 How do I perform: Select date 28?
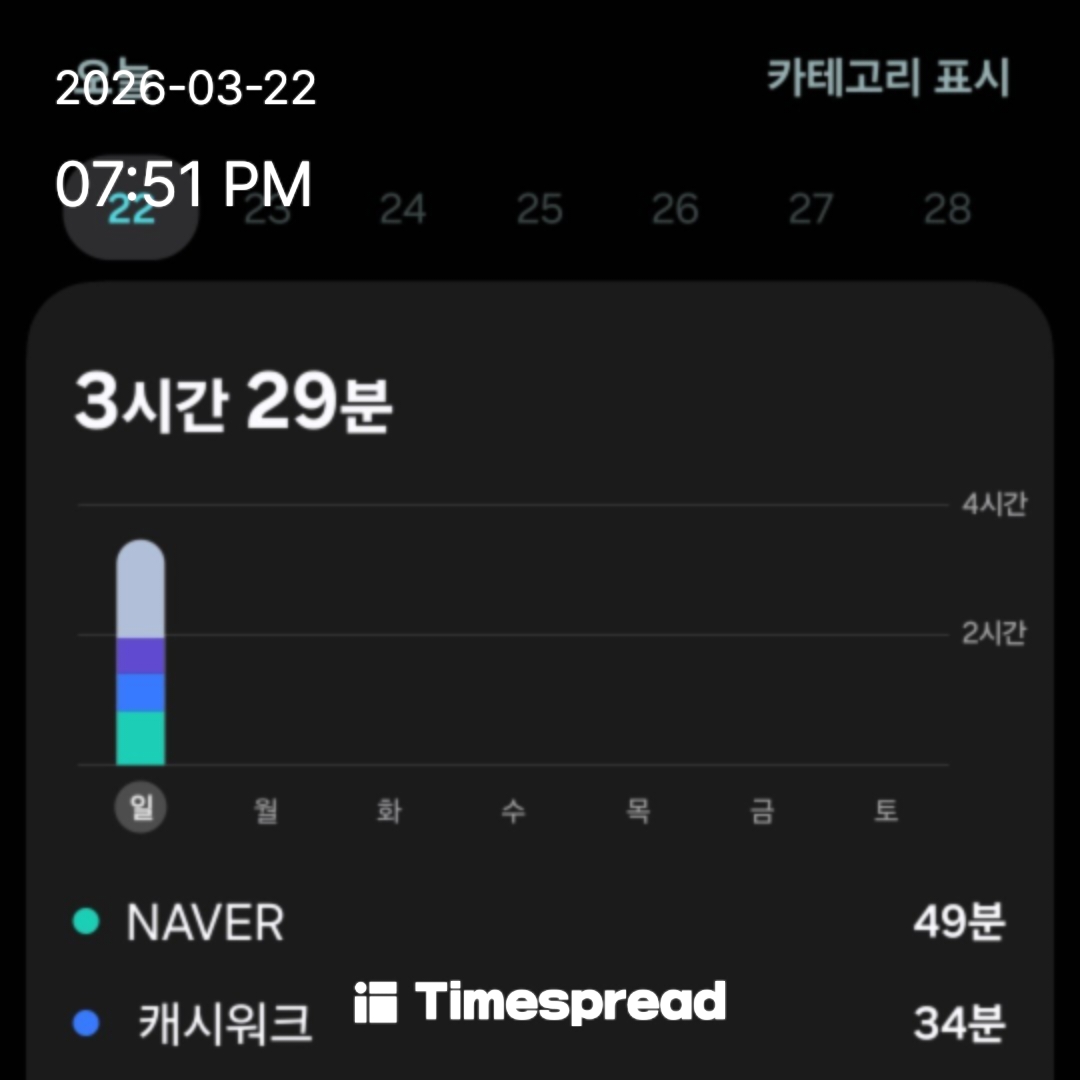tap(946, 210)
